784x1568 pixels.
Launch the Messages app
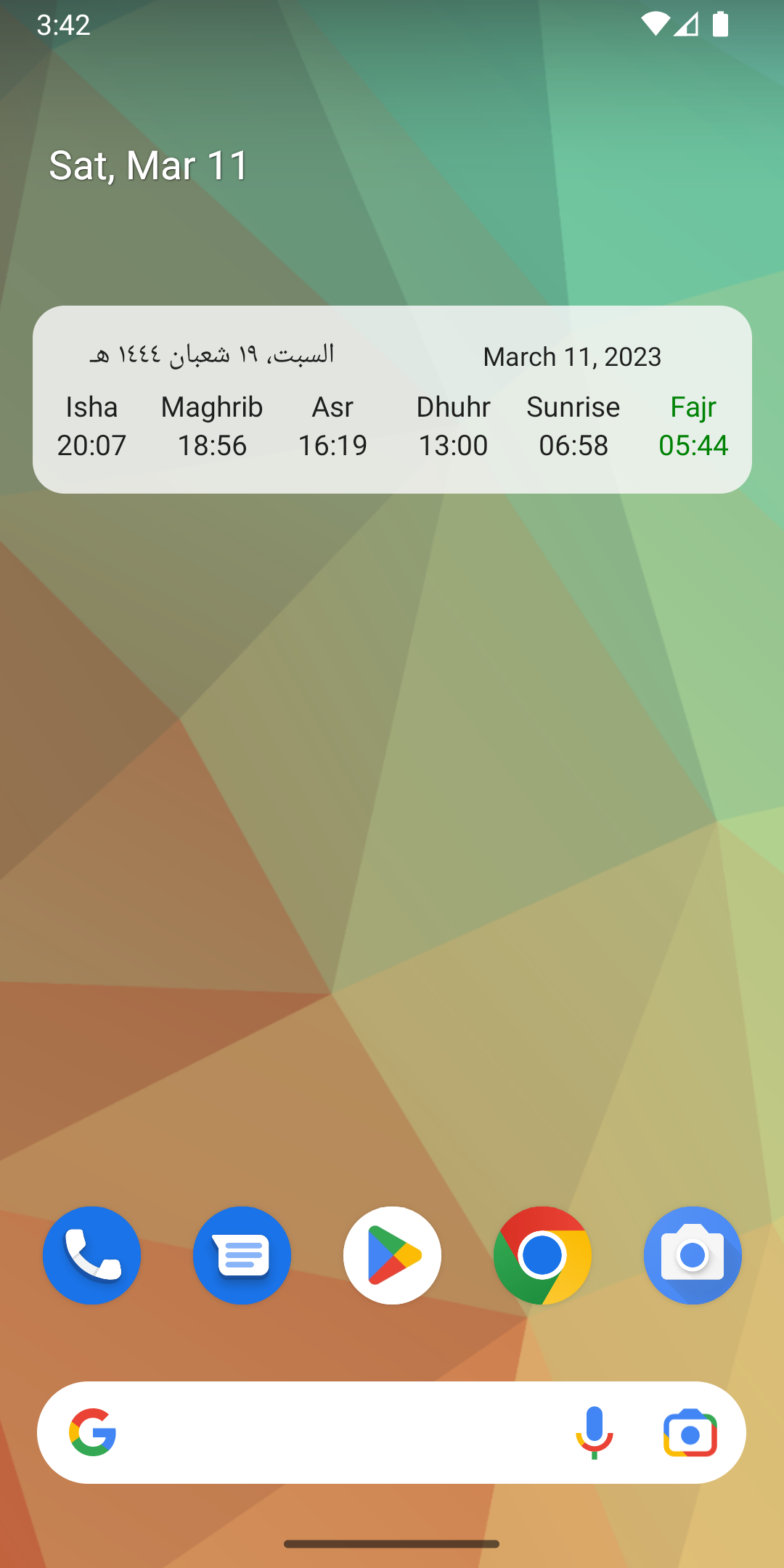pyautogui.click(x=242, y=1255)
